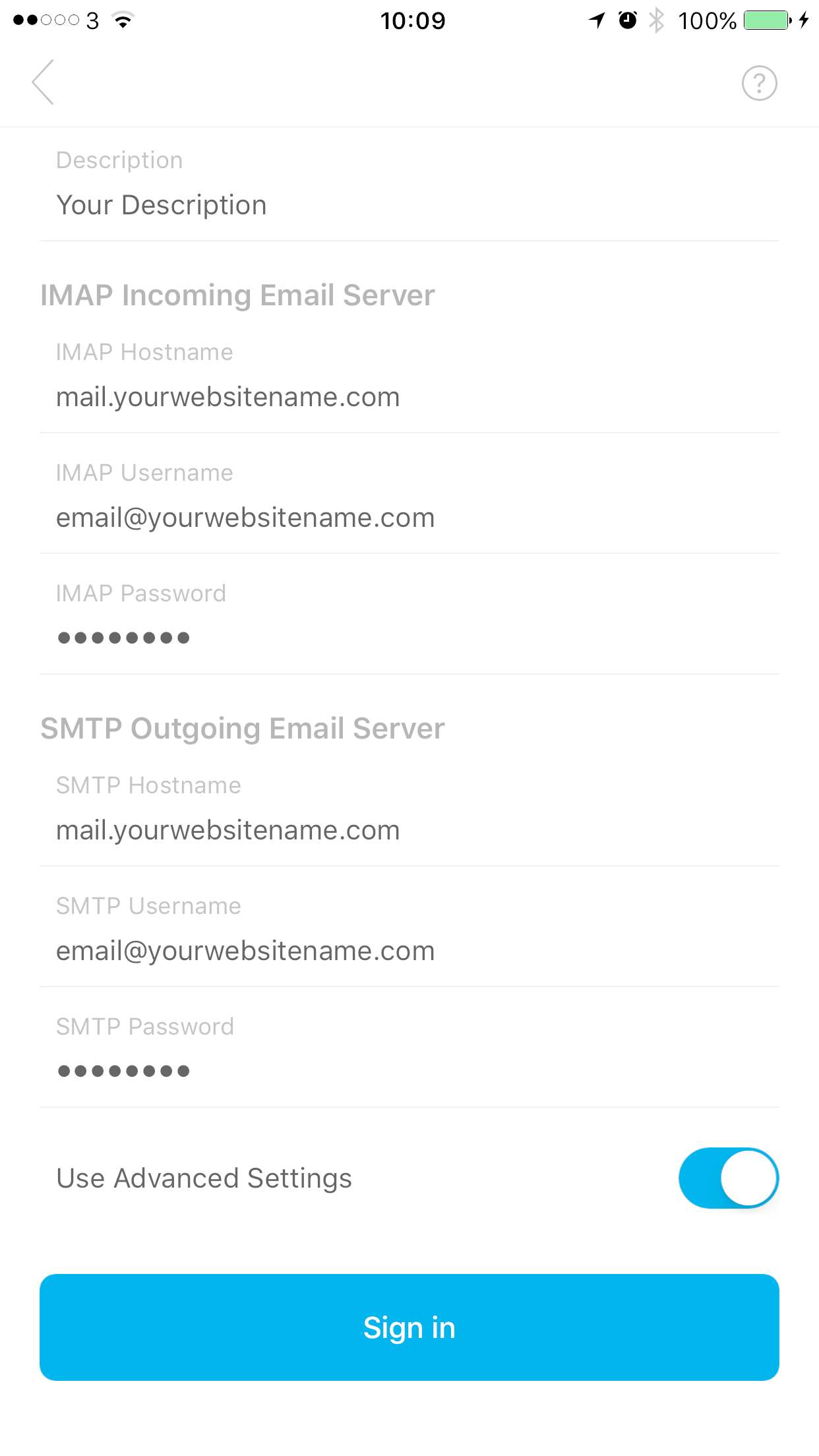This screenshot has width=819, height=1456.
Task: Edit the Description field
Action: pyautogui.click(x=409, y=185)
